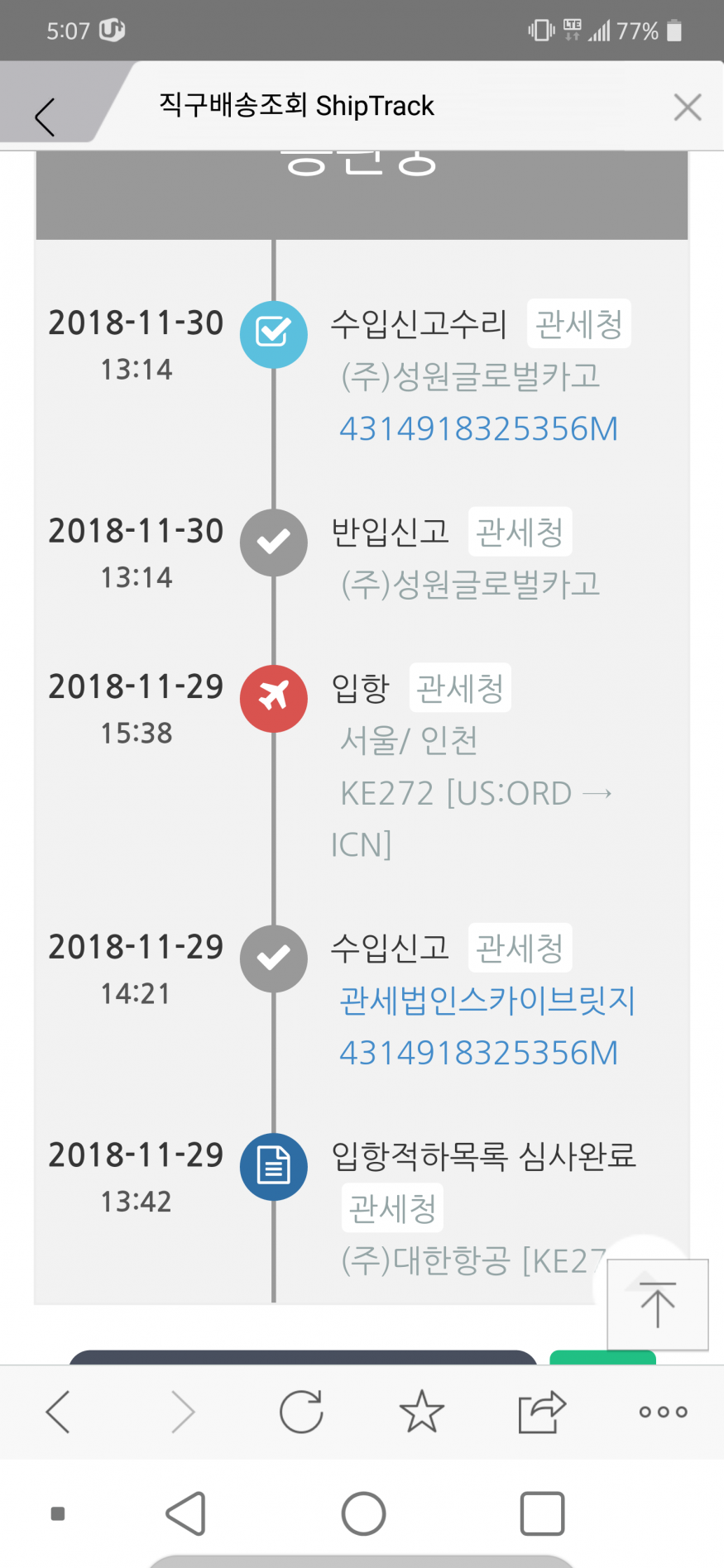The width and height of the screenshot is (724, 1568).
Task: Reload the current page
Action: [x=301, y=1412]
